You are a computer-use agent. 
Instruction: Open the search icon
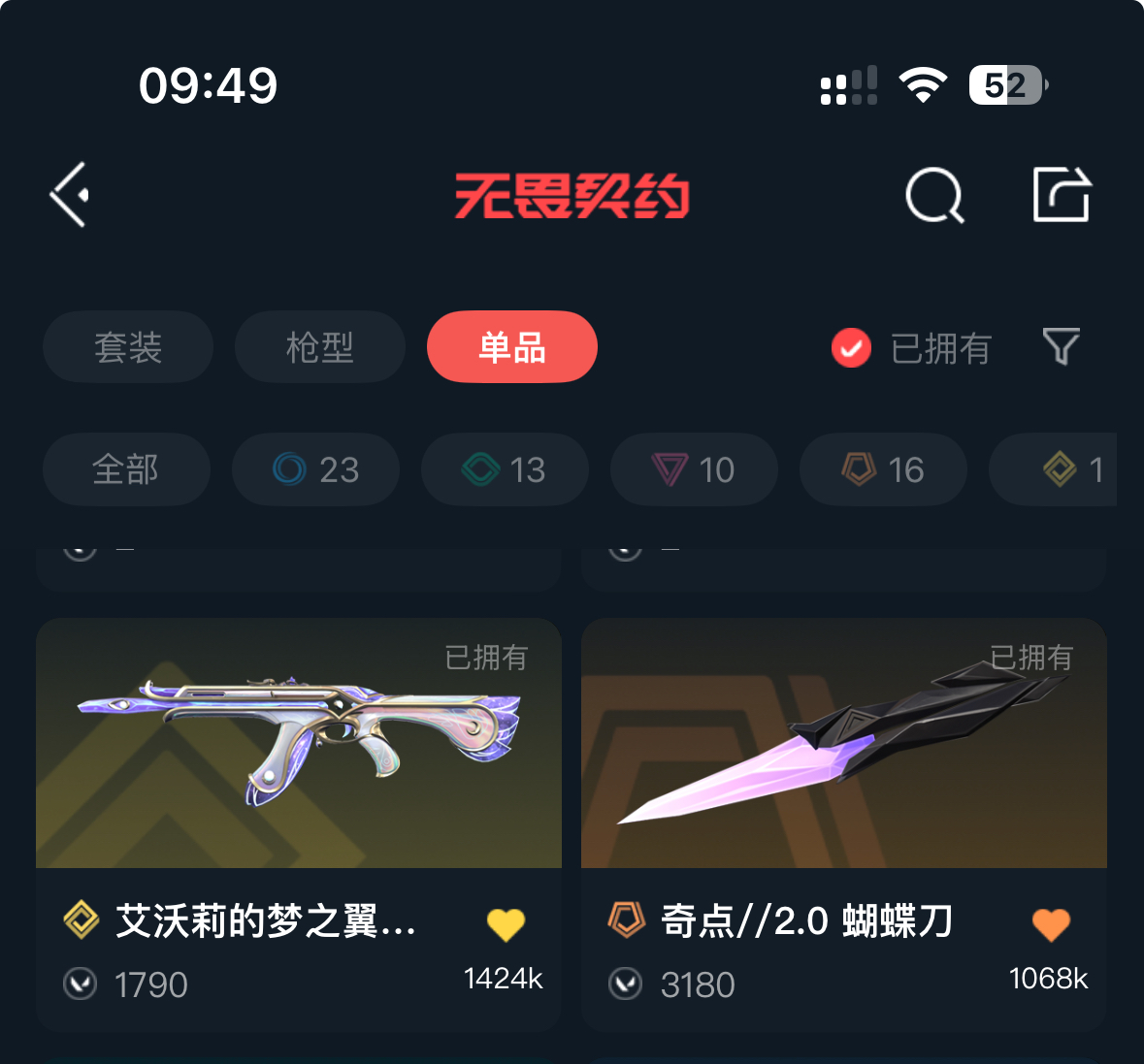click(x=933, y=195)
